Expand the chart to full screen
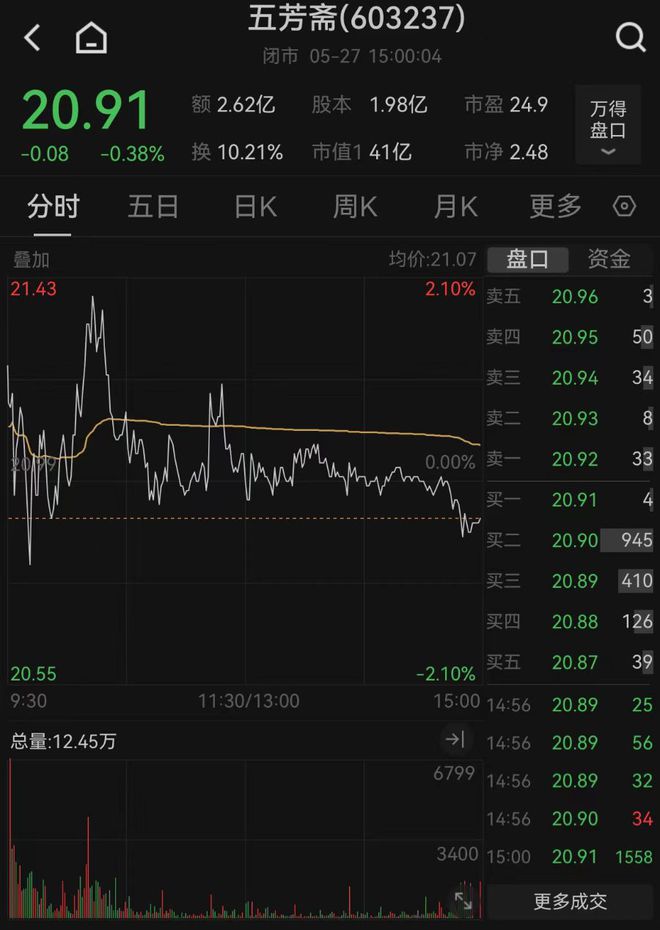660x930 pixels. (463, 899)
